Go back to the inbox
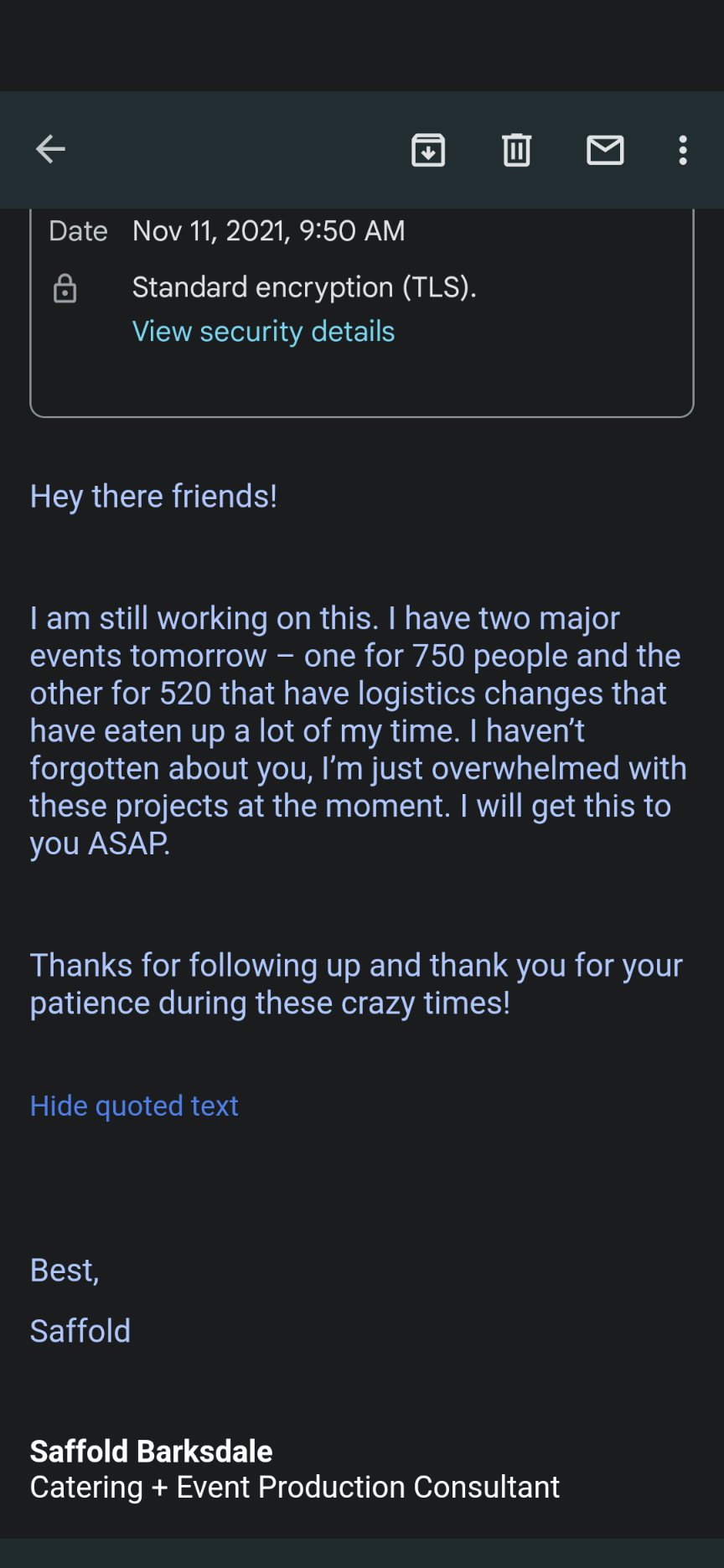The image size is (724, 1568). coord(50,150)
